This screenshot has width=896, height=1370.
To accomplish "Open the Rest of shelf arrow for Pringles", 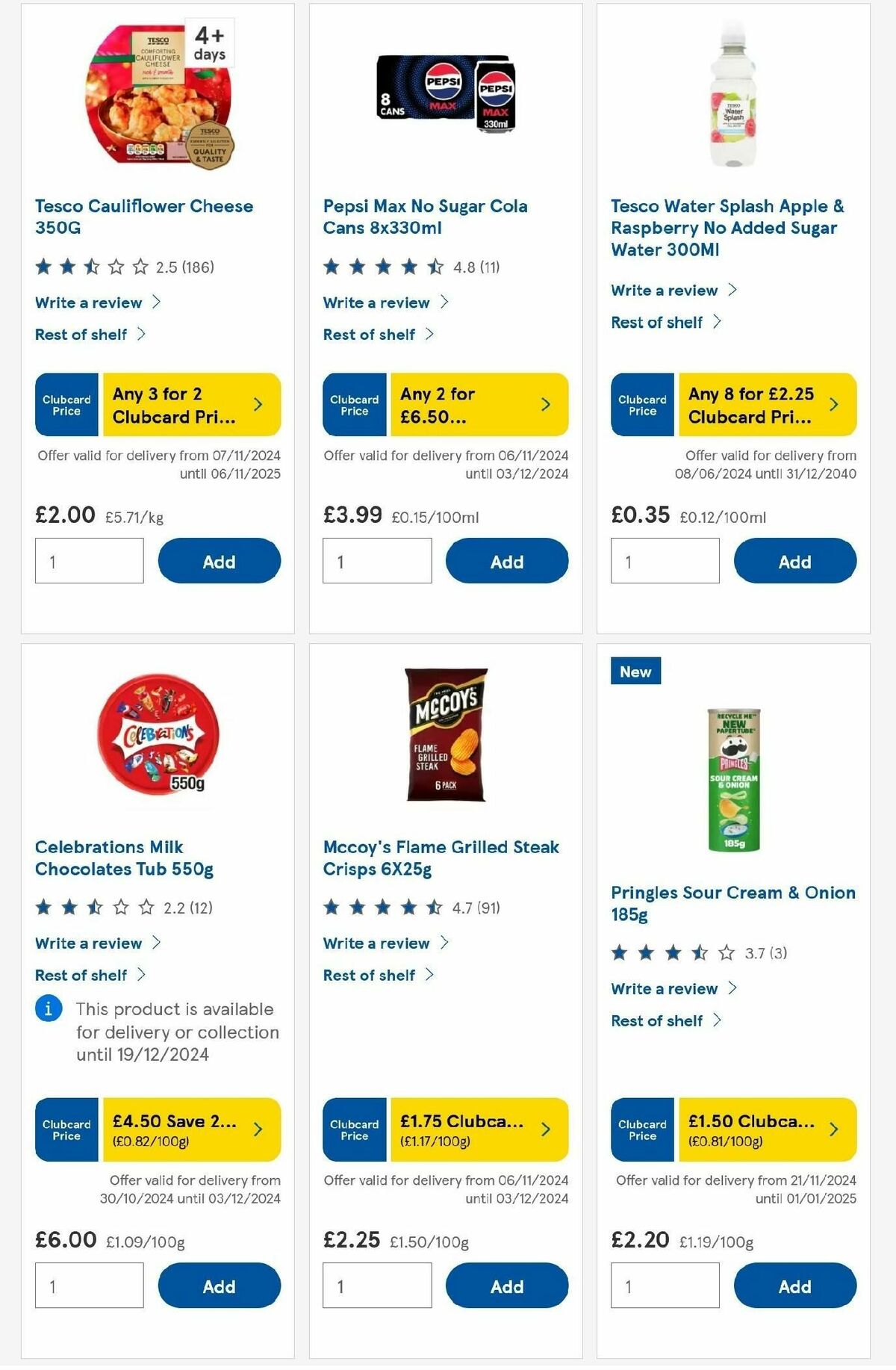I will (x=718, y=1020).
